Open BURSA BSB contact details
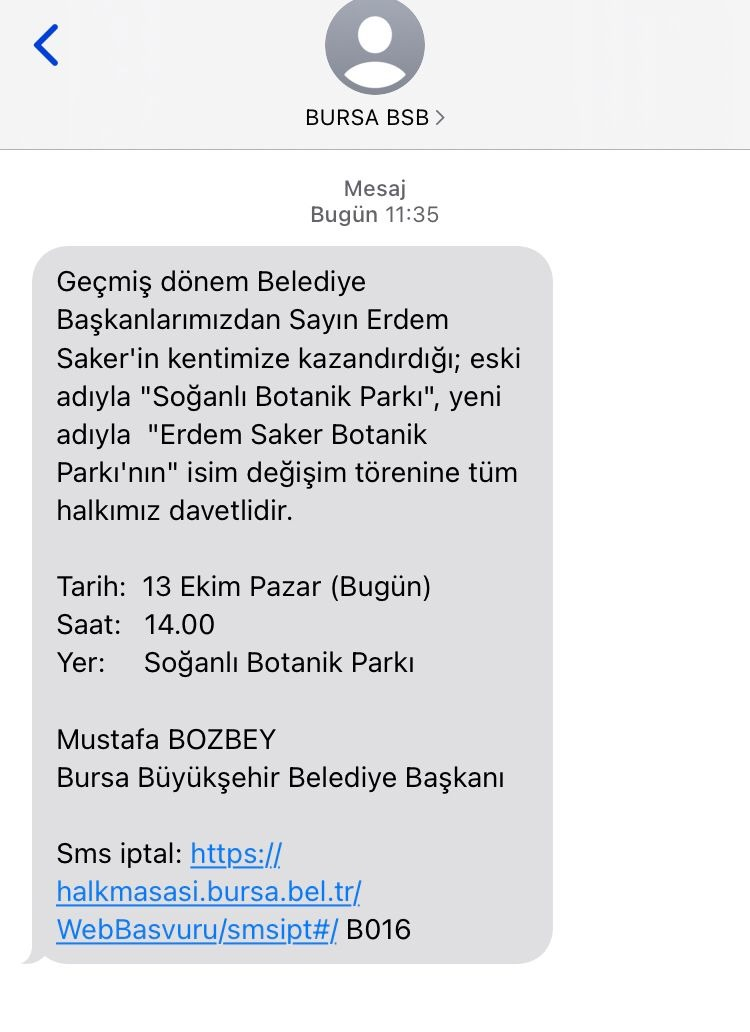 coord(375,117)
